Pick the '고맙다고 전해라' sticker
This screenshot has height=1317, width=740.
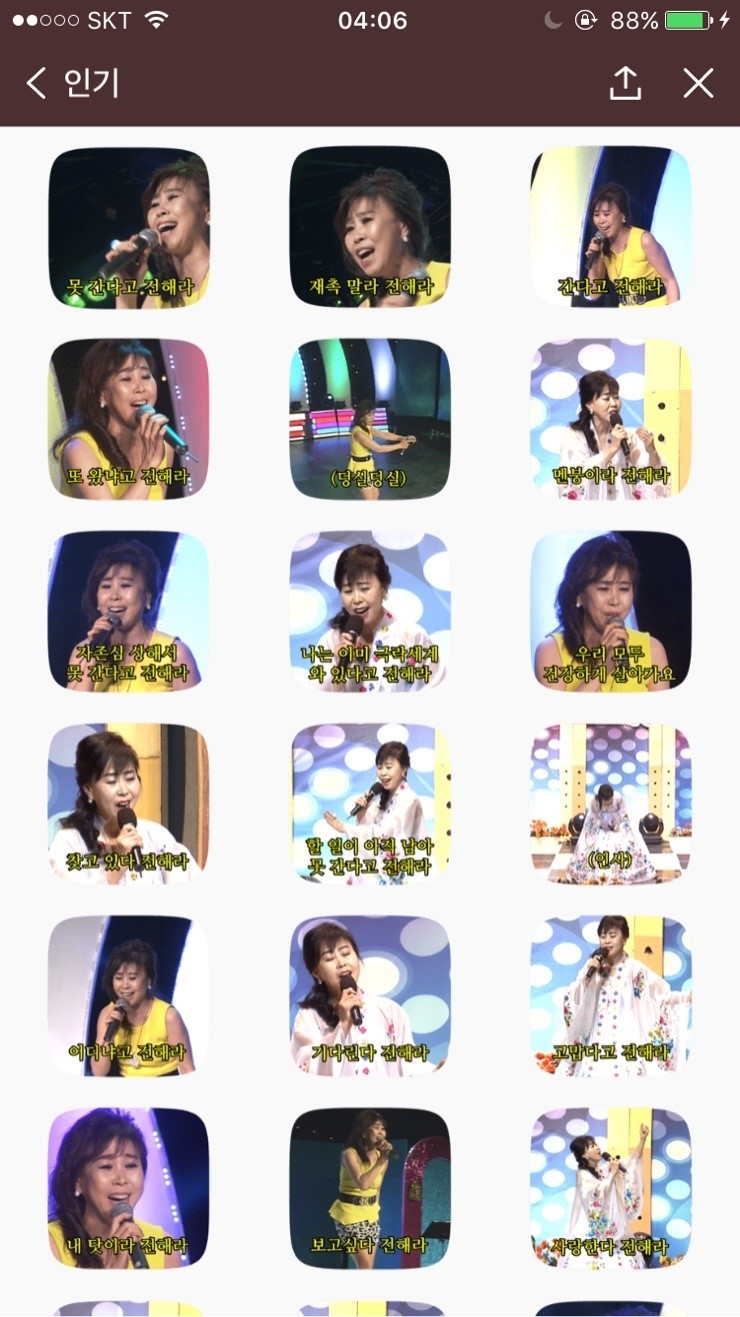pyautogui.click(x=610, y=995)
